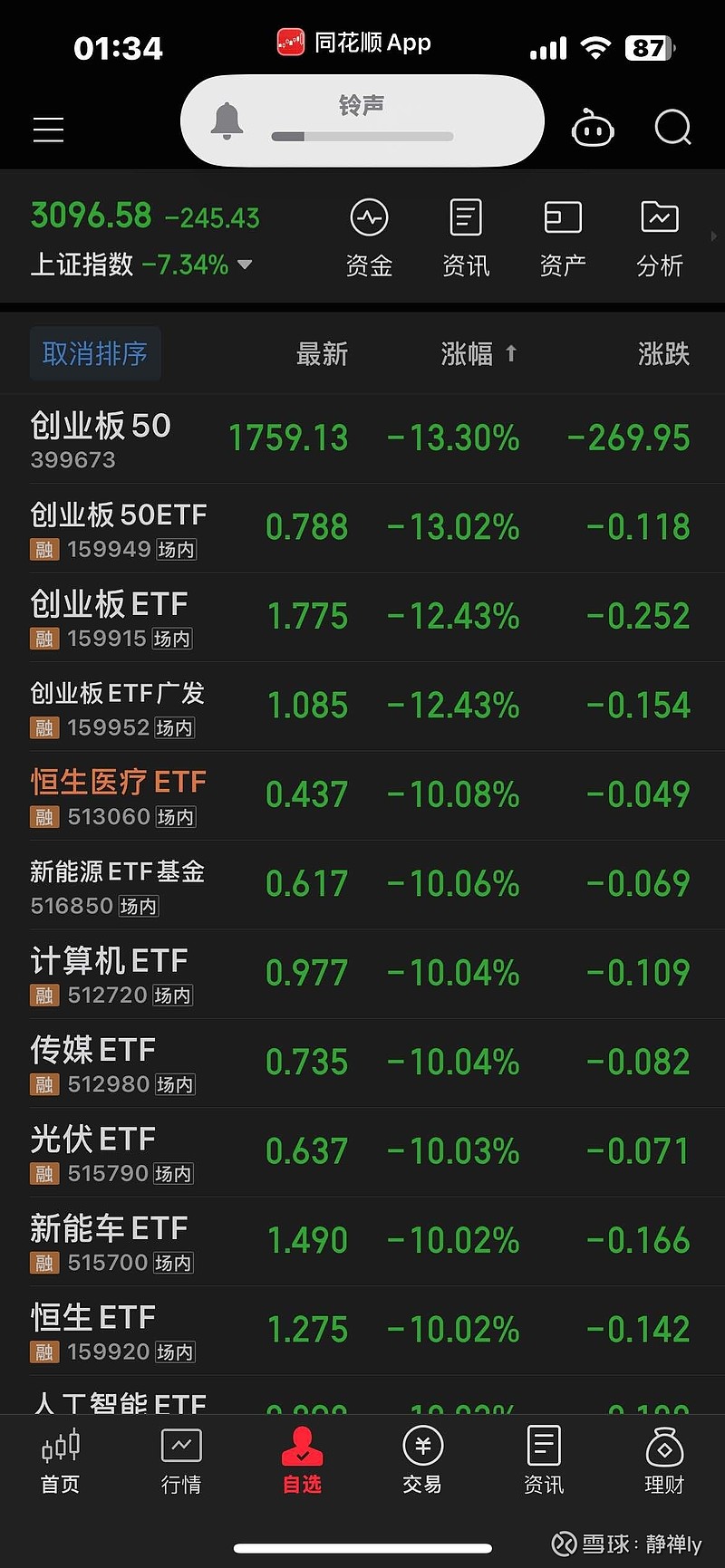This screenshot has height=1568, width=725.
Task: Tap the 取消排序 button
Action: point(94,353)
